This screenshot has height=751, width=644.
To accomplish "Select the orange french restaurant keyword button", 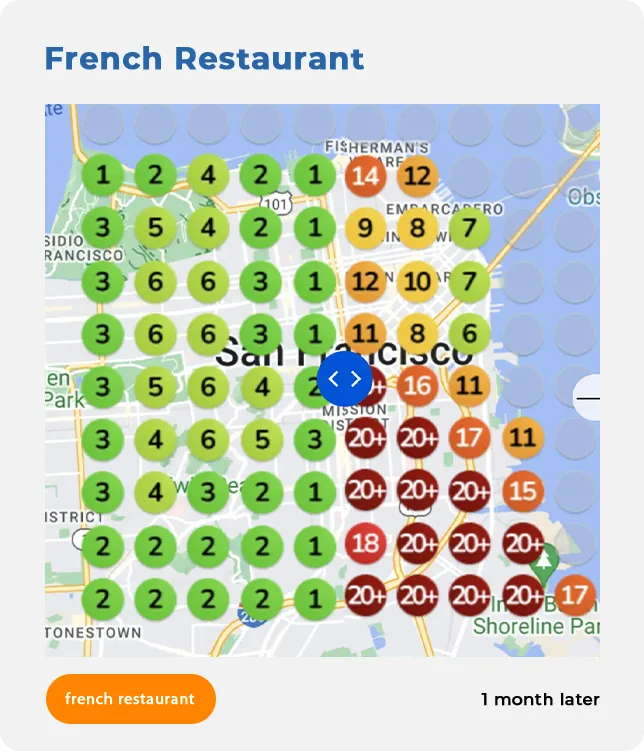I will click(x=130, y=699).
